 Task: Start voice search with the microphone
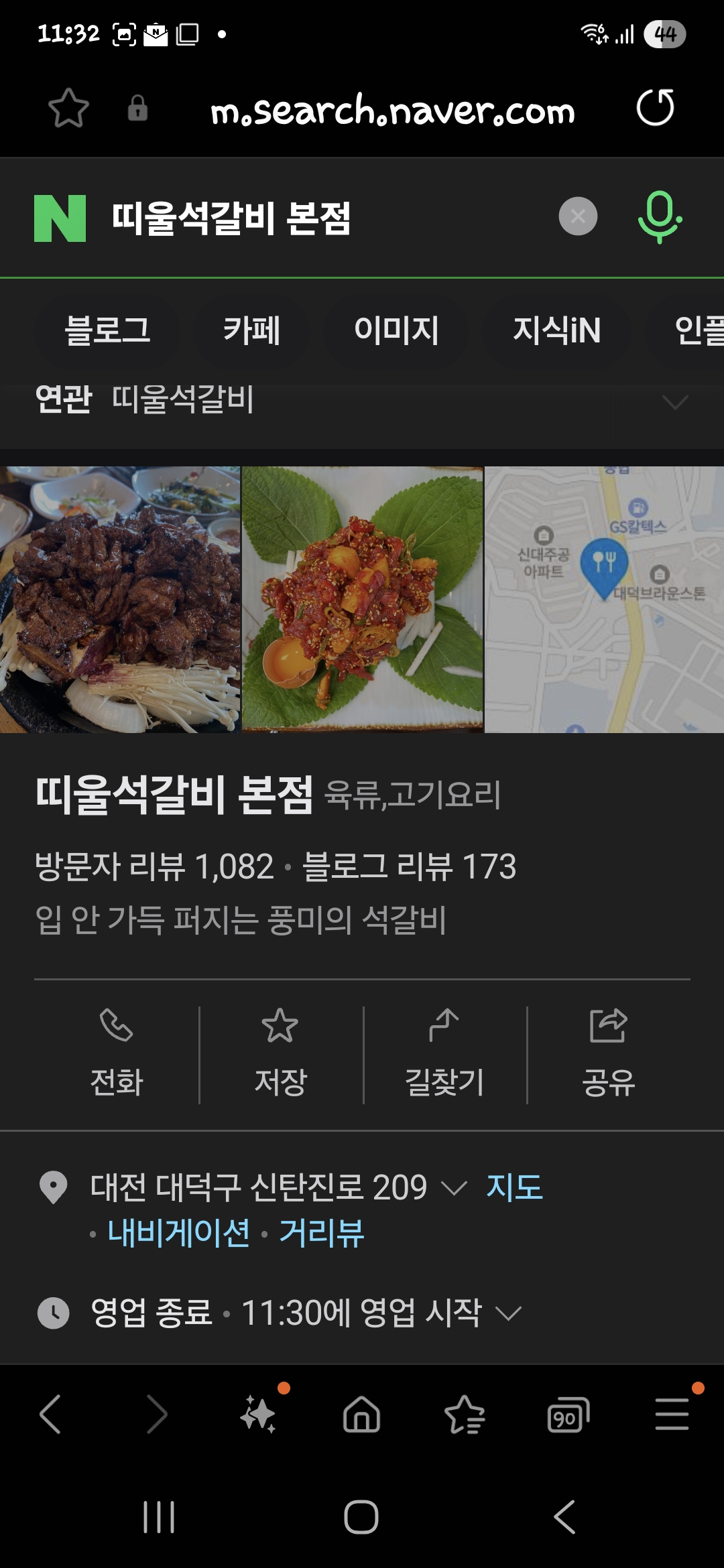click(660, 216)
